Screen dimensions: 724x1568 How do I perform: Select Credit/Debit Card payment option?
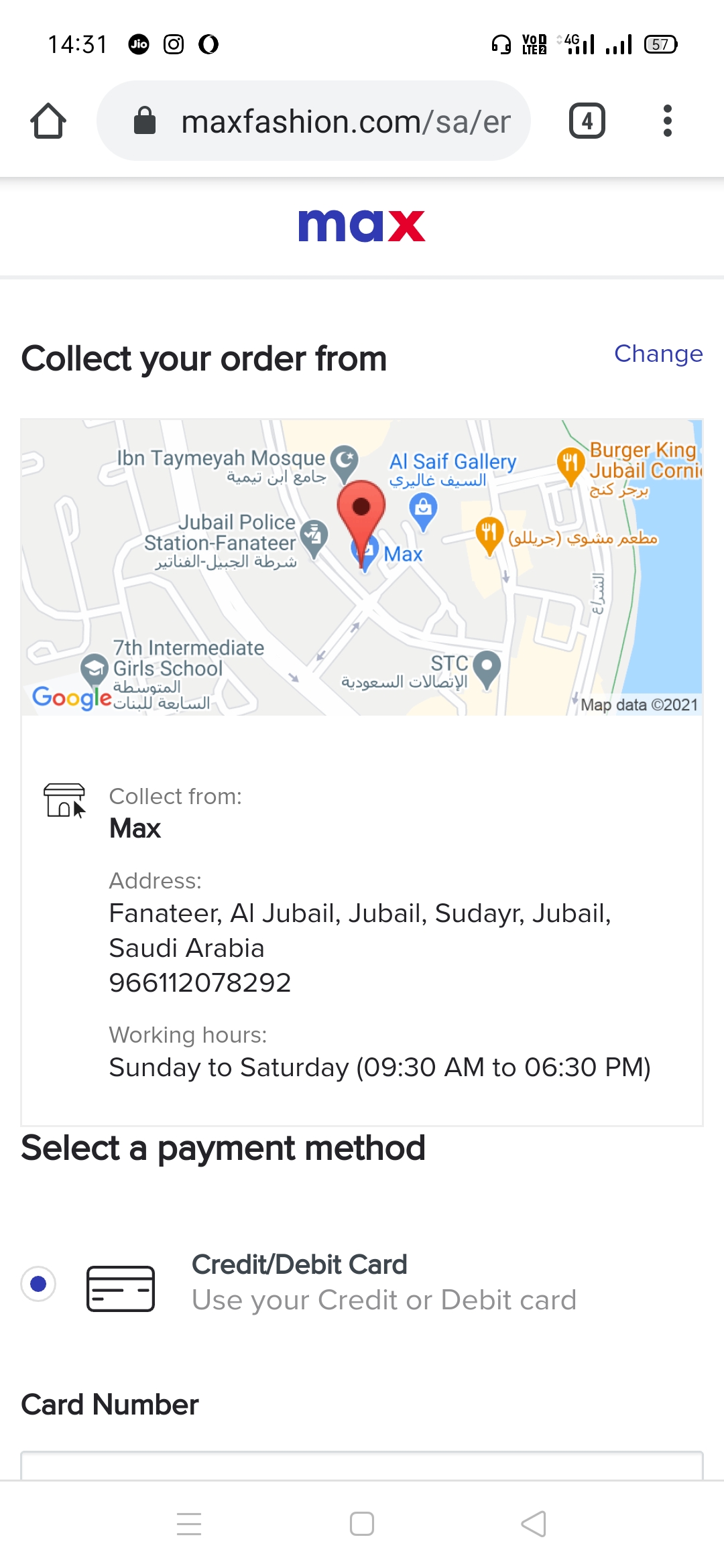[38, 1283]
